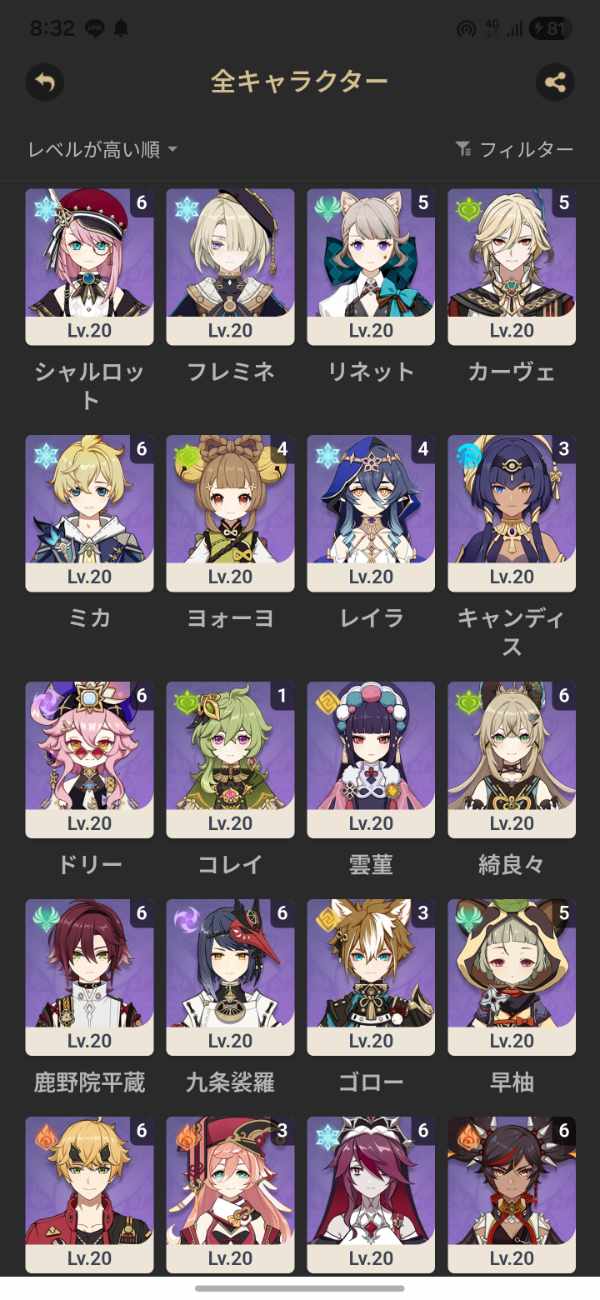Tap the 雲菫 character card

[371, 759]
